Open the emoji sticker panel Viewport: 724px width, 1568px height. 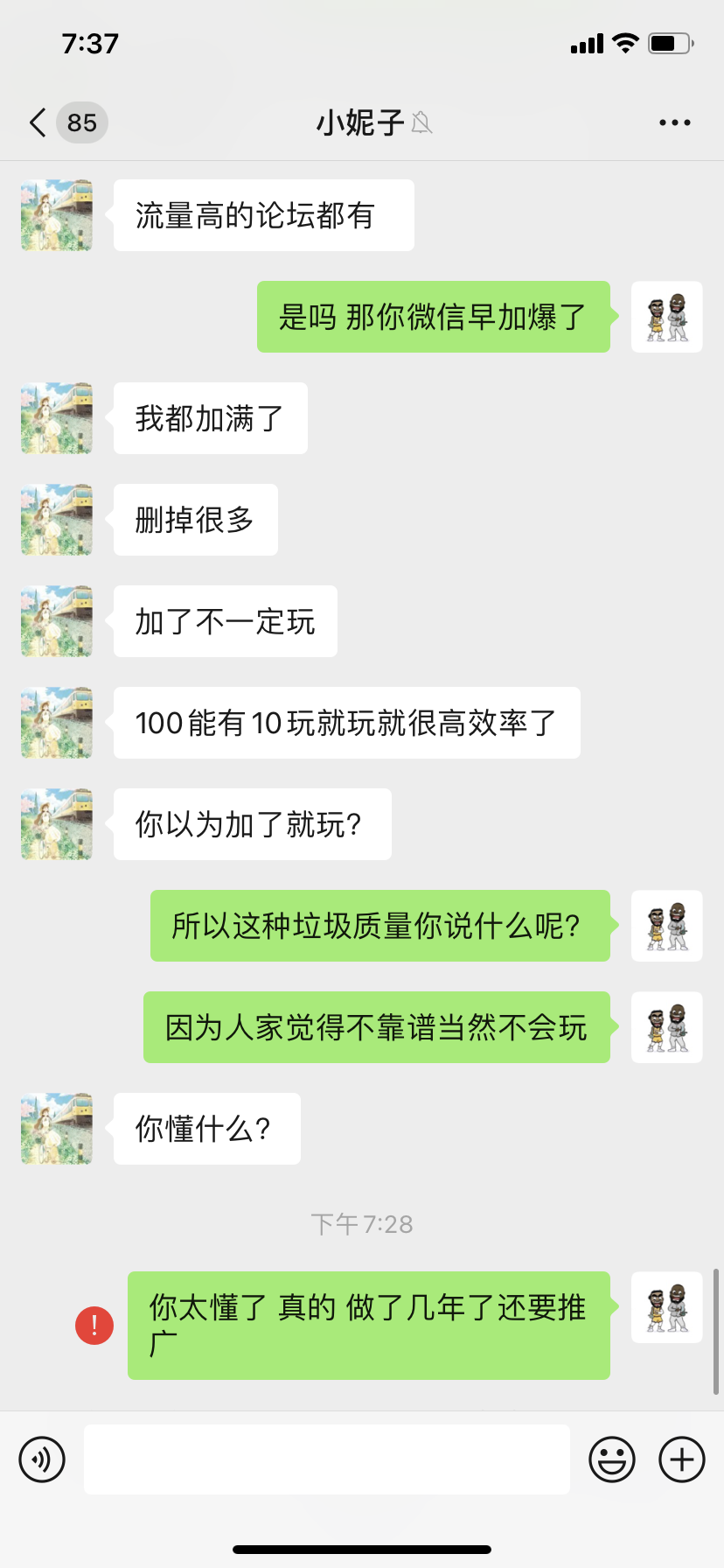click(611, 1459)
